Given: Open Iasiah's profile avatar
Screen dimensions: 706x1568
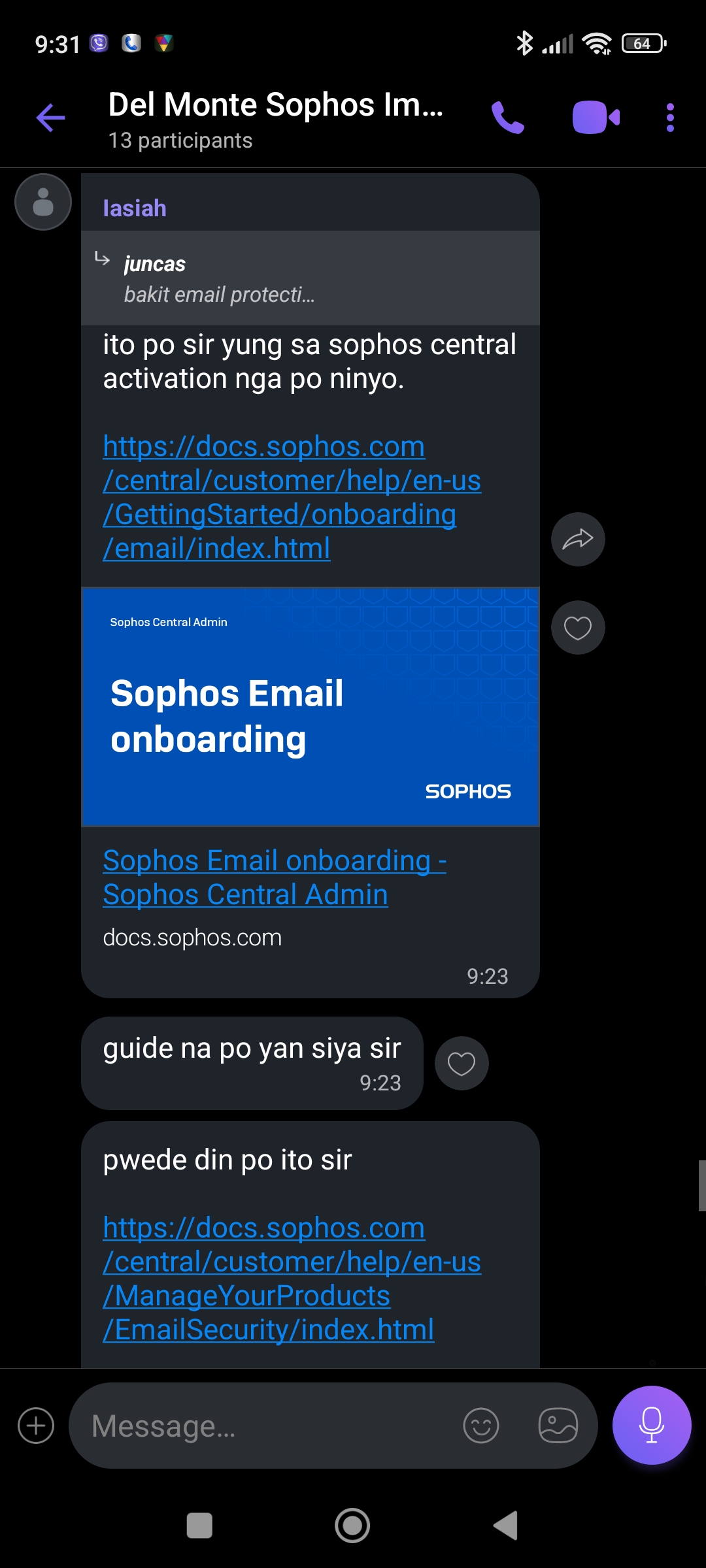Looking at the screenshot, I should point(43,202).
